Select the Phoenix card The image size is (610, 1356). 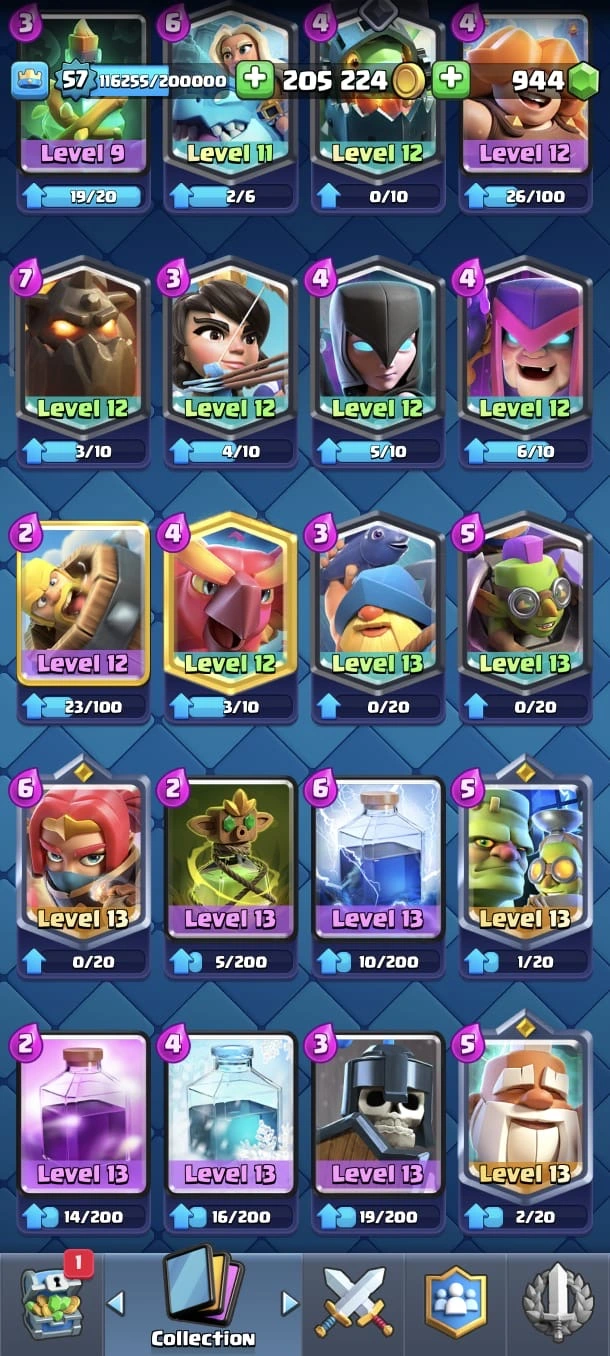coord(230,605)
